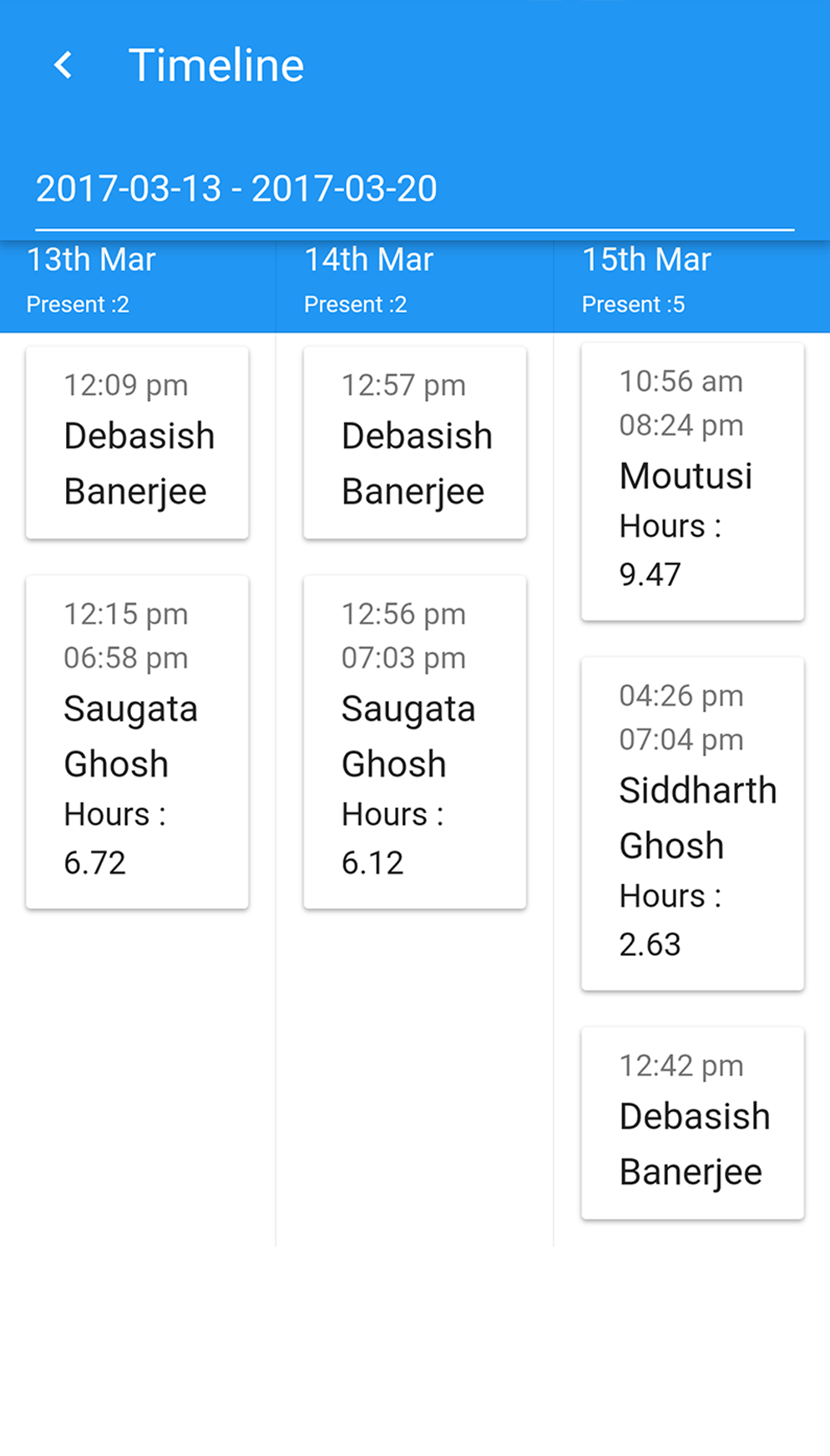Open Debasish Banerjee's 12:42 pm card on 15th Mar
Image resolution: width=830 pixels, height=1456 pixels.
(692, 1123)
